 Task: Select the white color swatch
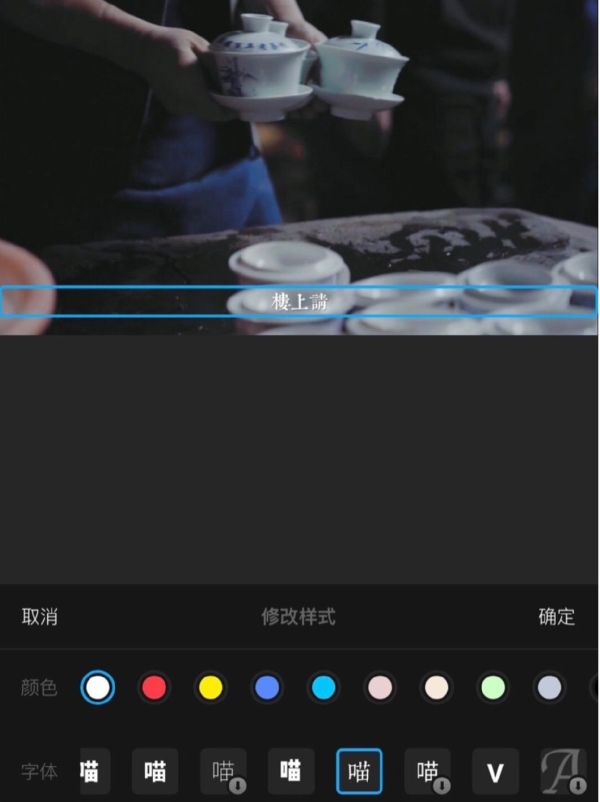pyautogui.click(x=97, y=688)
